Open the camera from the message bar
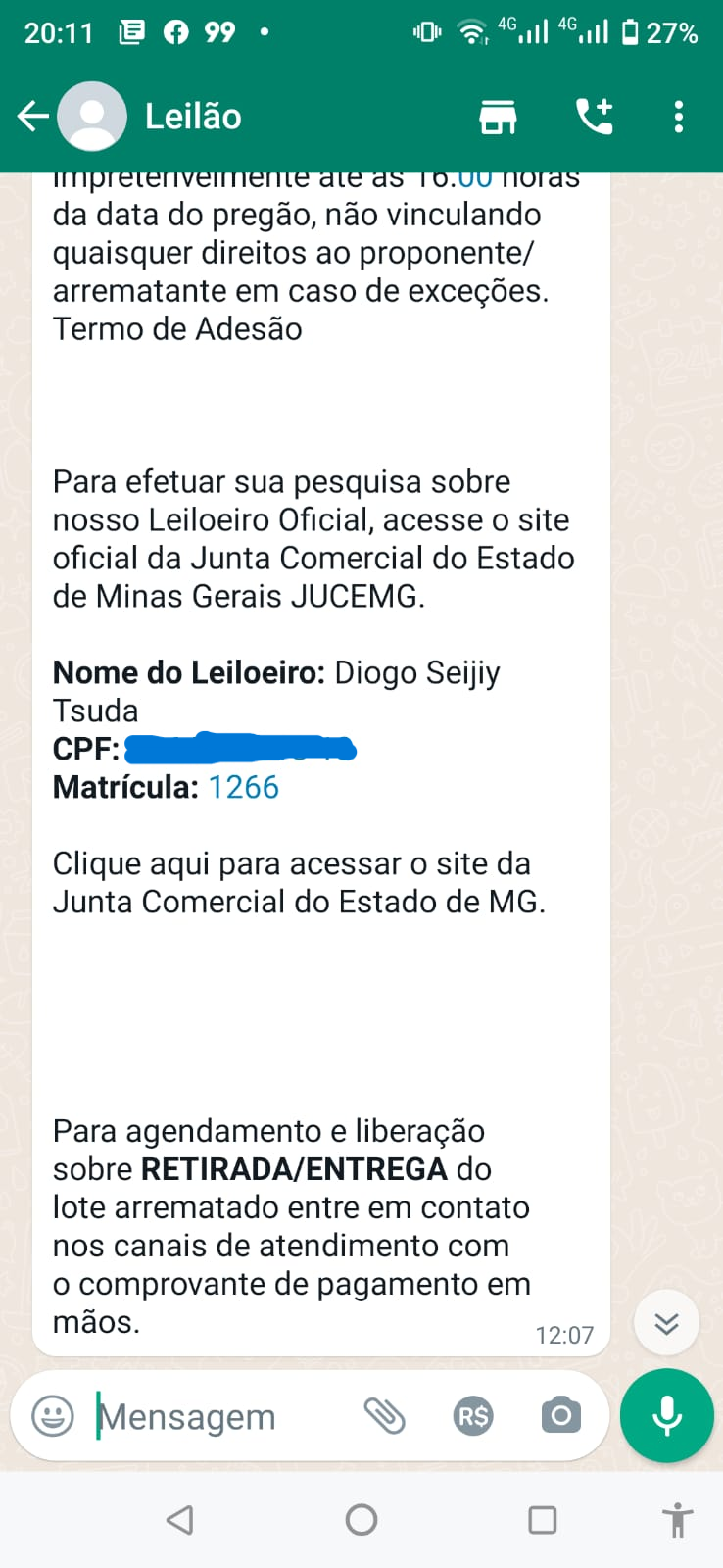This screenshot has width=723, height=1568. point(560,1416)
